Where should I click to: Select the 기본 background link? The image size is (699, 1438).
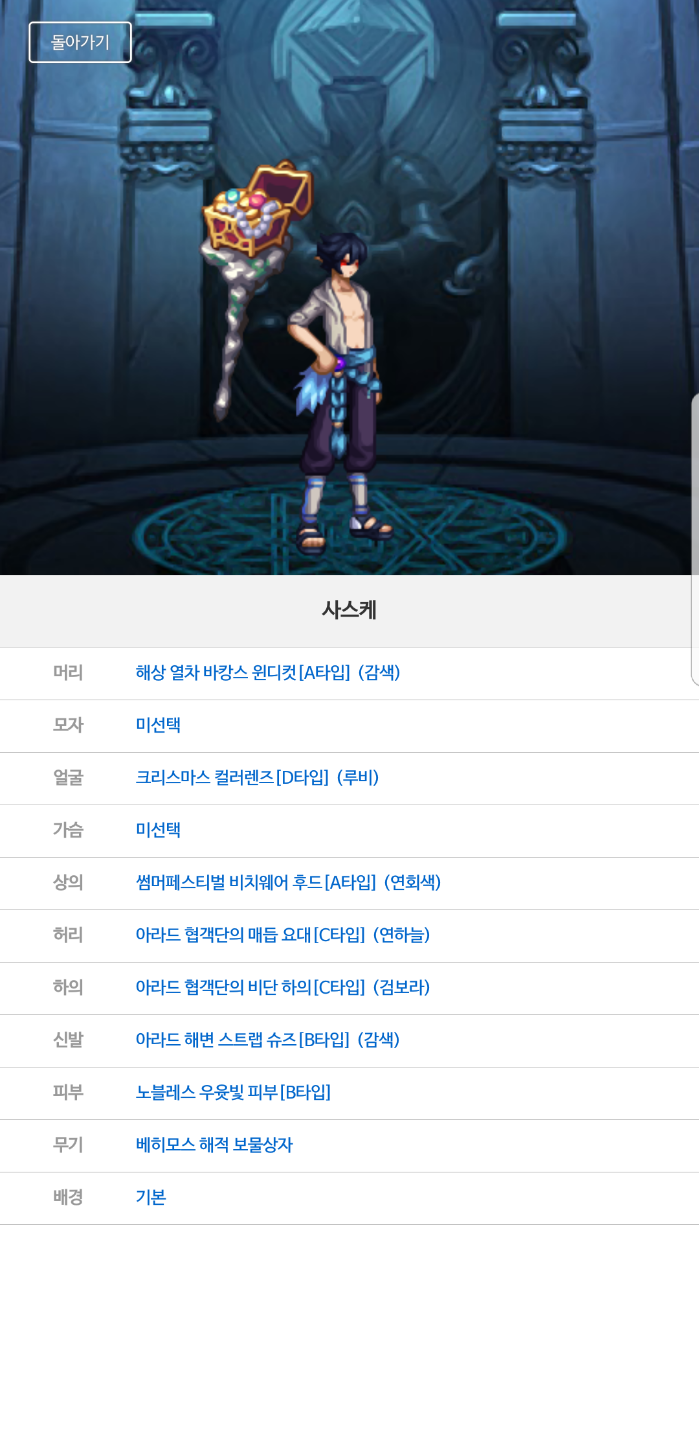click(151, 1197)
